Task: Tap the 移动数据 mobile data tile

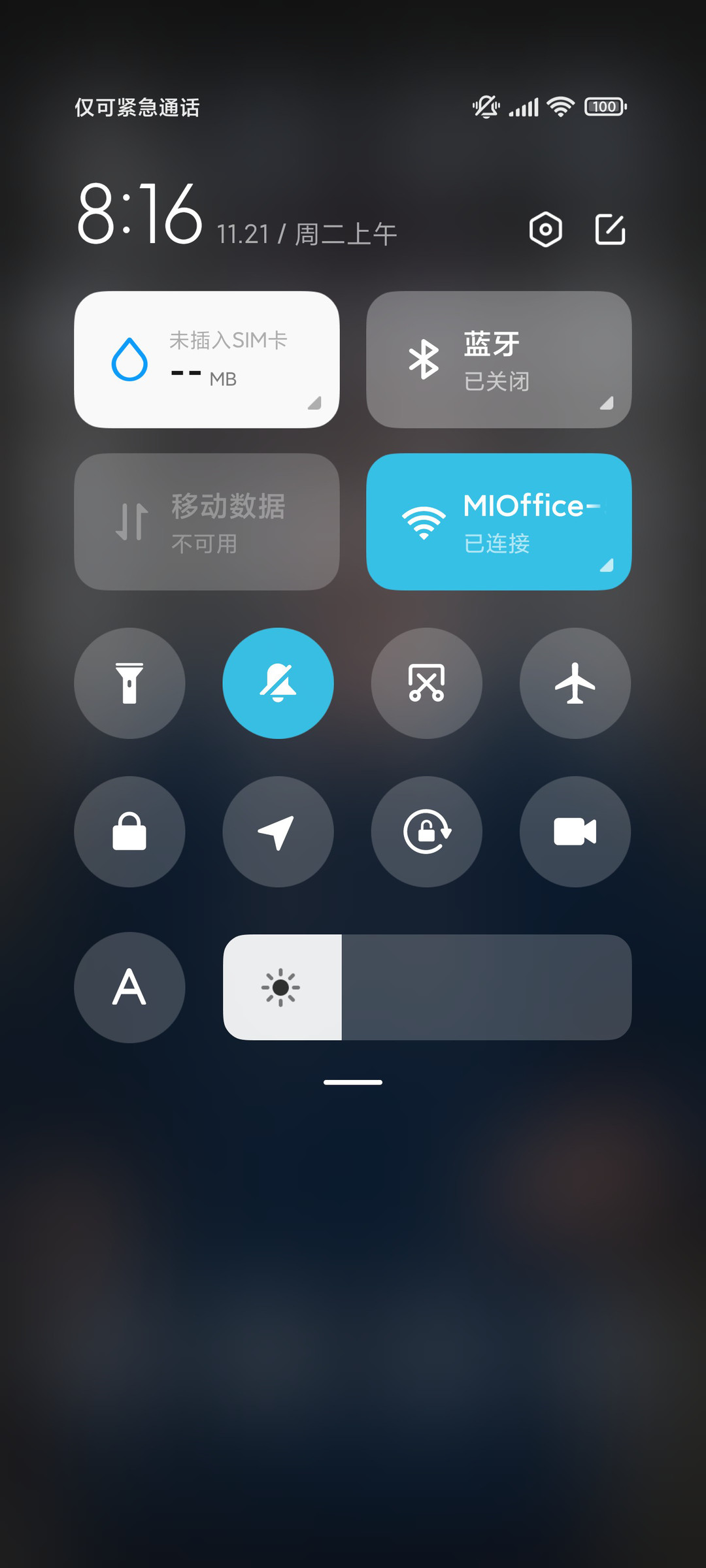Action: [x=207, y=521]
